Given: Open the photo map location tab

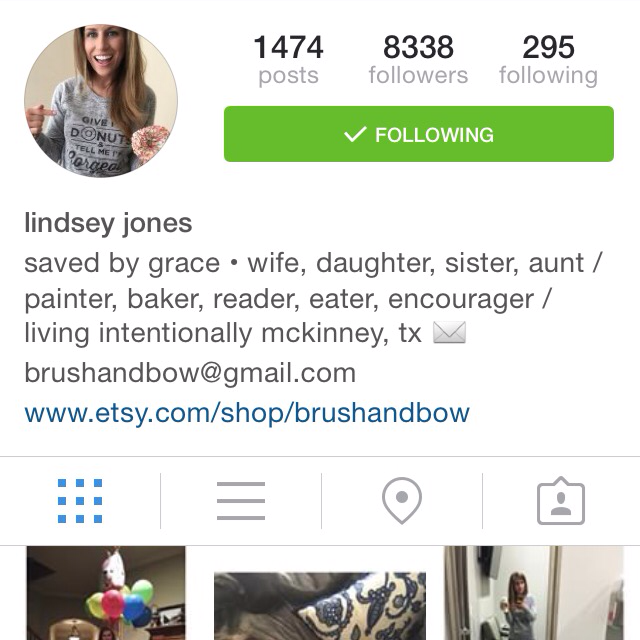Looking at the screenshot, I should [x=402, y=500].
